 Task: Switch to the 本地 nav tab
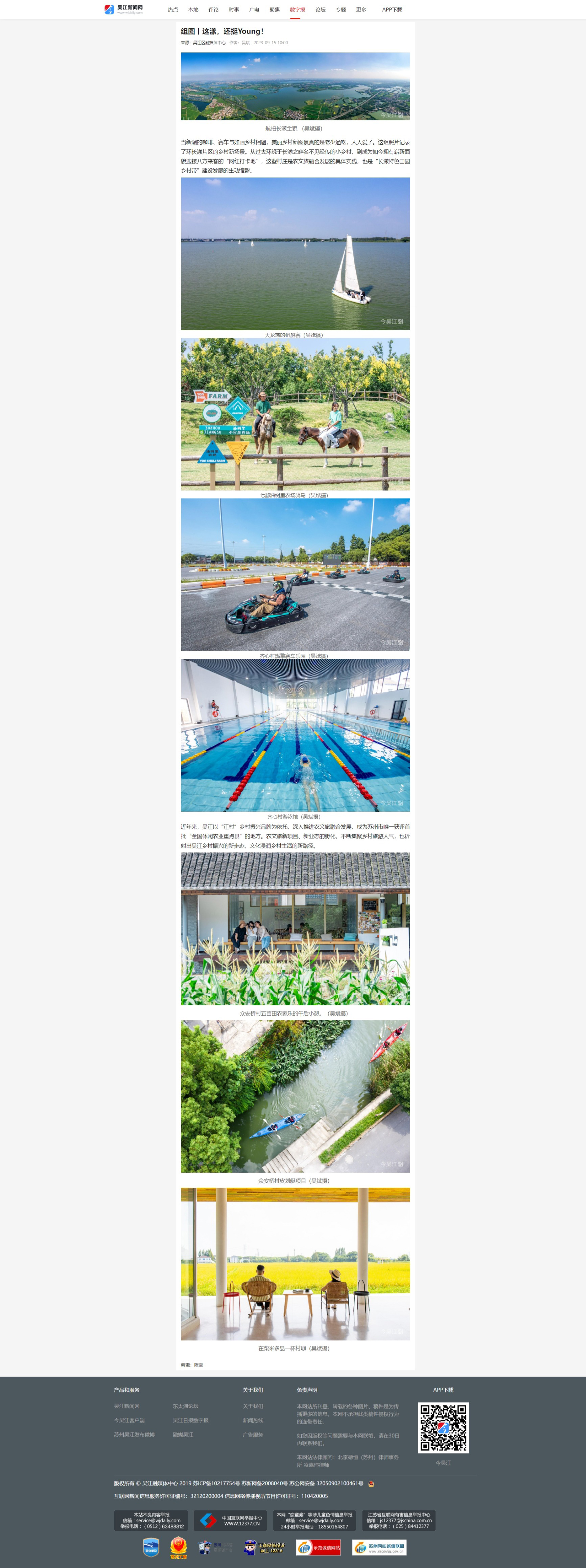[193, 10]
